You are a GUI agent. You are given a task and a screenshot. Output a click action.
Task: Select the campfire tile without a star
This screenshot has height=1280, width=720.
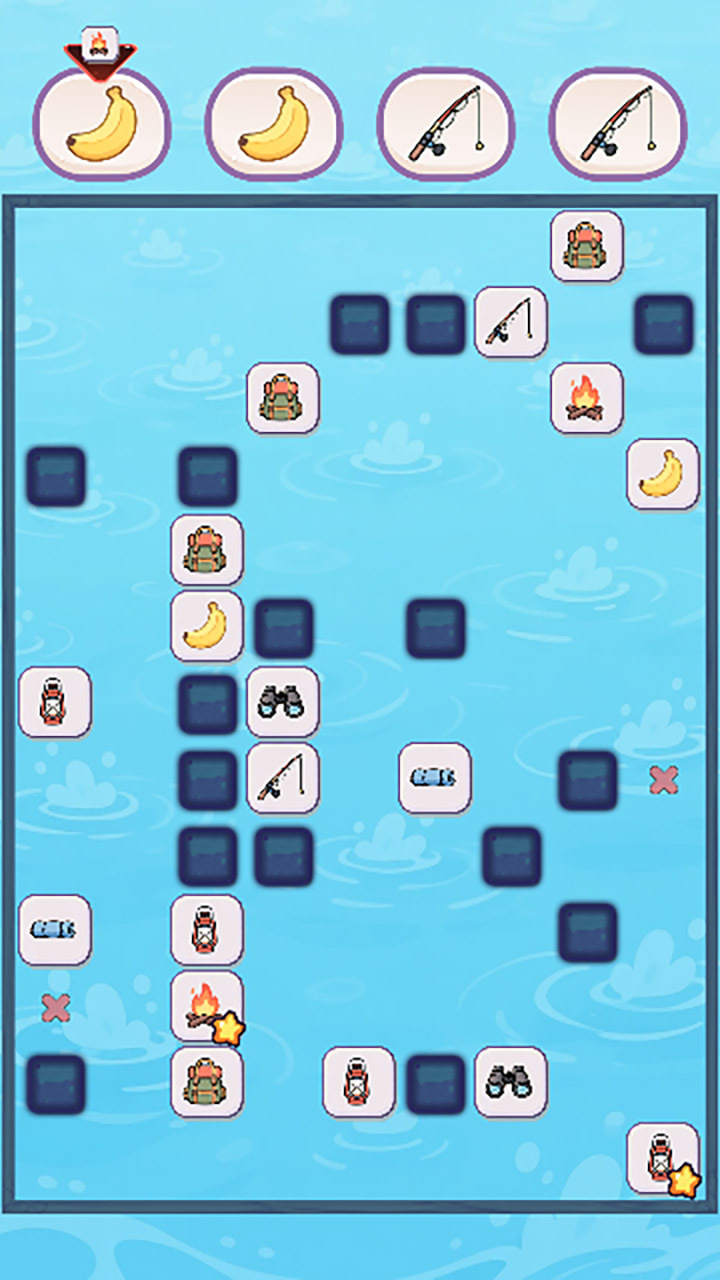(x=587, y=398)
